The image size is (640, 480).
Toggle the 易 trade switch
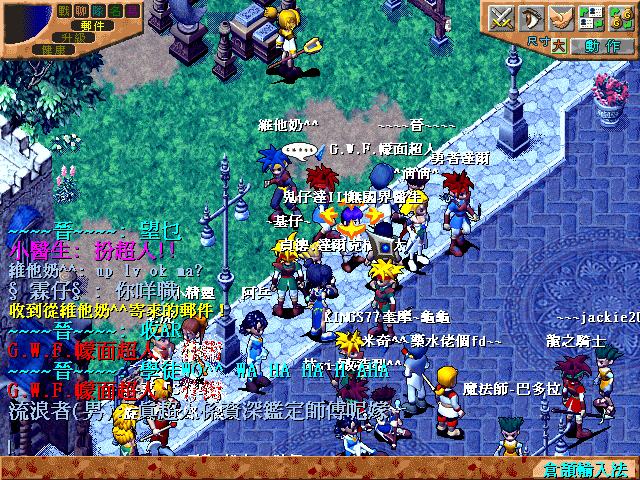[x=132, y=10]
